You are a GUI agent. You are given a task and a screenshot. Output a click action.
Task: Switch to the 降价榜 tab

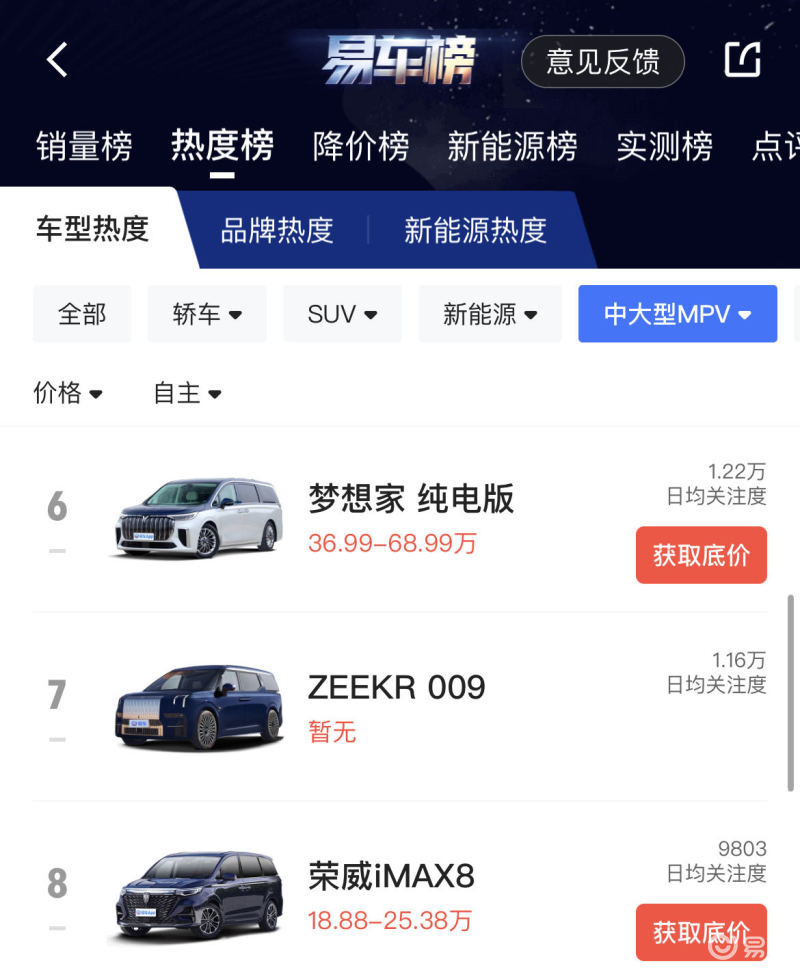tap(361, 146)
